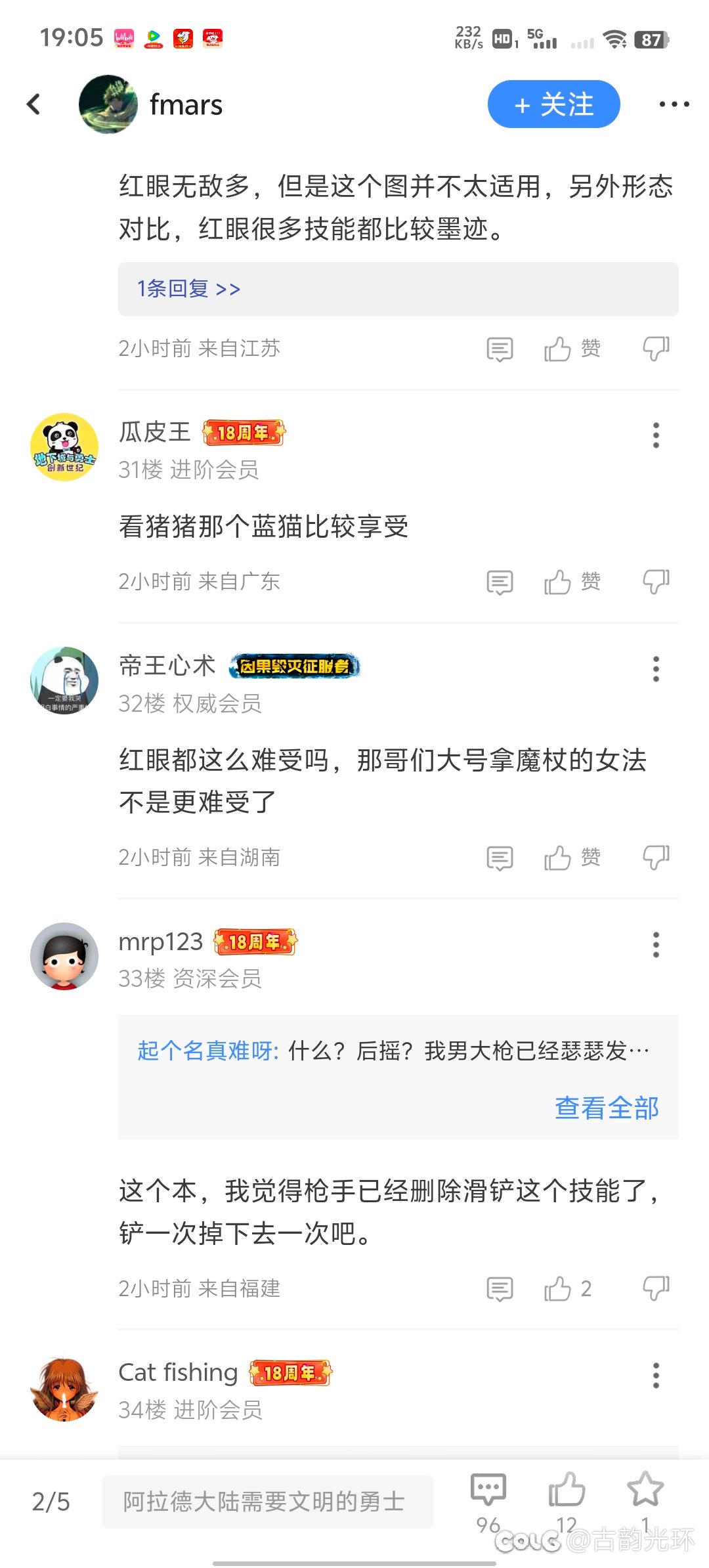Go back using the top-left arrow
This screenshot has width=709, height=1568.
click(x=33, y=104)
